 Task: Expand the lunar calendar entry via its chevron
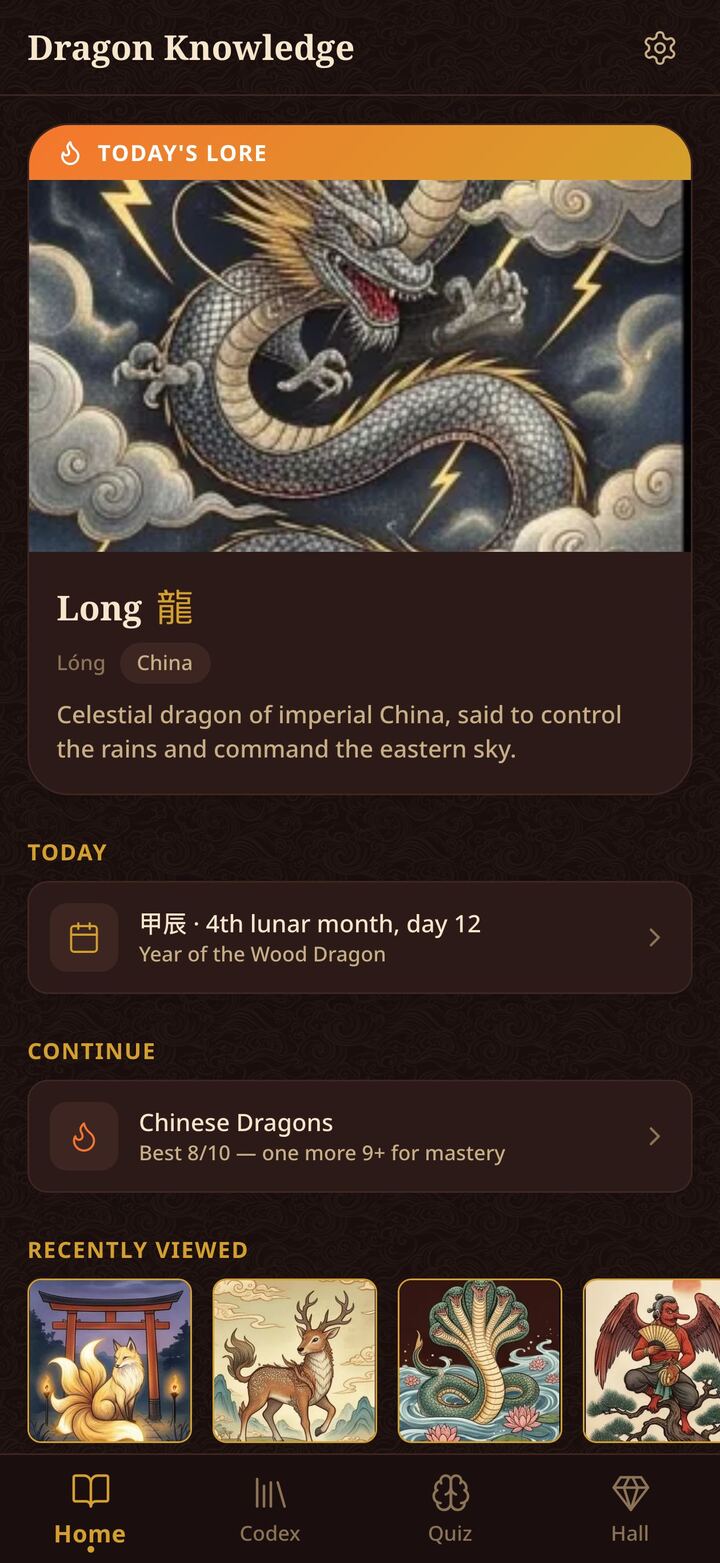point(655,937)
